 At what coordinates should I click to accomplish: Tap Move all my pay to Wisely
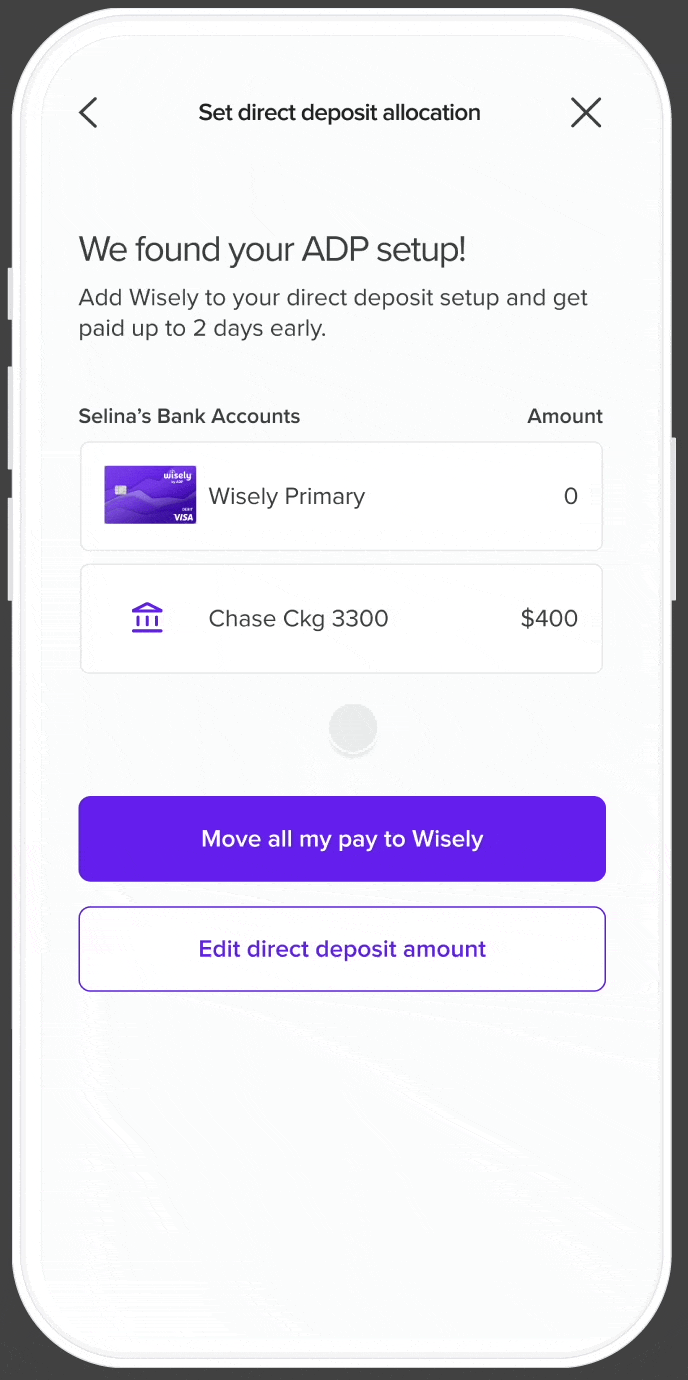click(x=342, y=839)
